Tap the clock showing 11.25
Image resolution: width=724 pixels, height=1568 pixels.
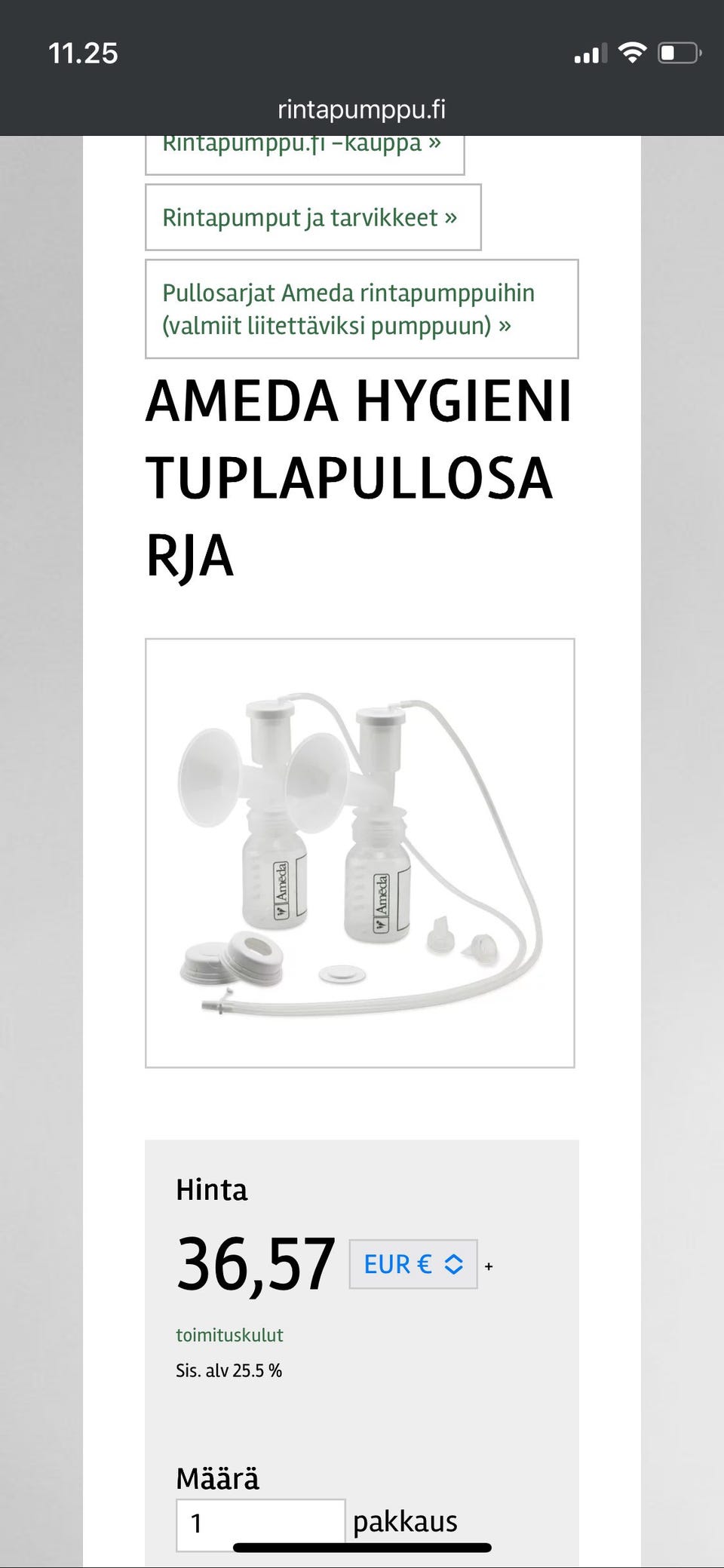point(83,53)
